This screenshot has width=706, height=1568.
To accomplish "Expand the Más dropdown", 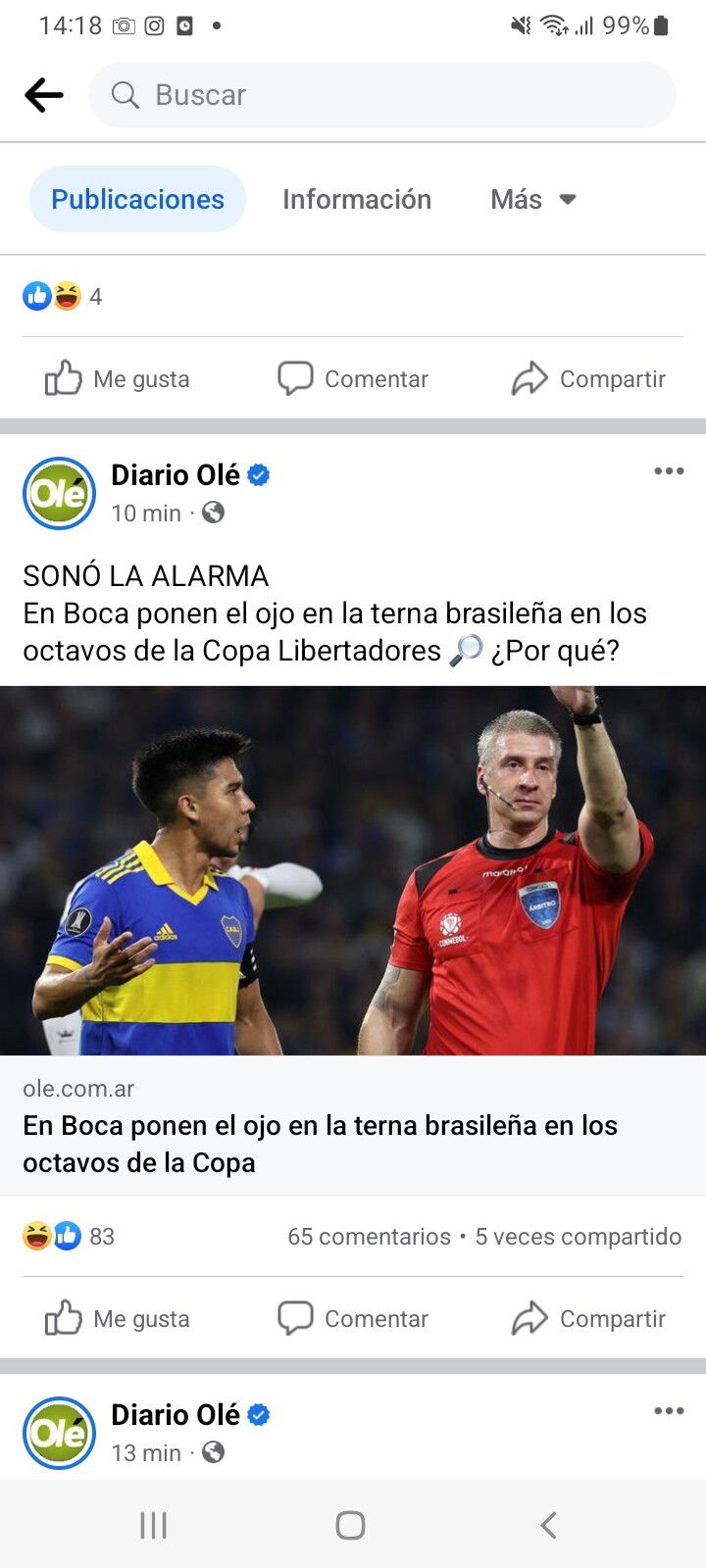I will pyautogui.click(x=533, y=199).
